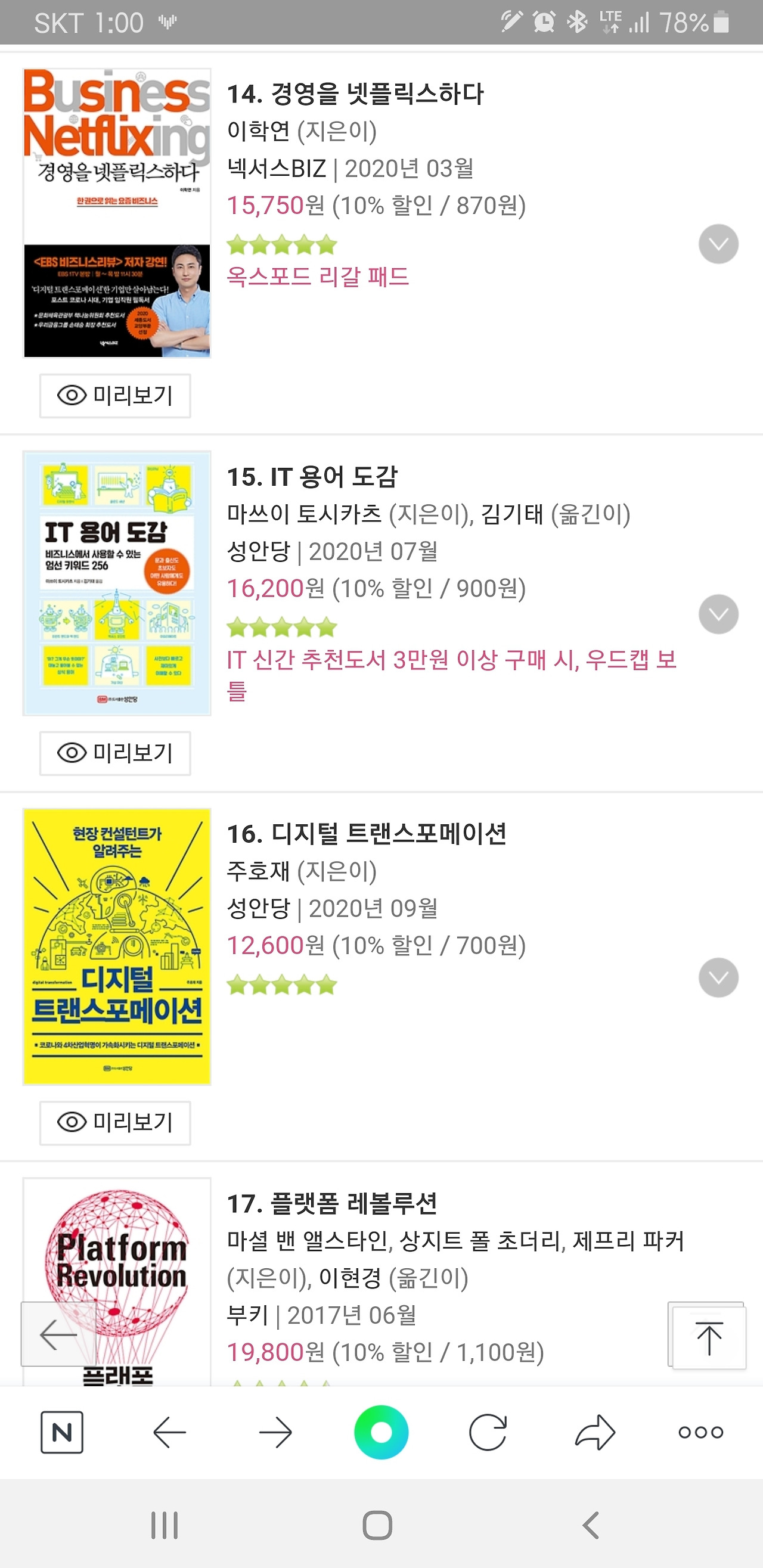Image resolution: width=763 pixels, height=1568 pixels.
Task: Open 미리보기 preview for 경영을 넷플릭스하다
Action: click(x=114, y=396)
